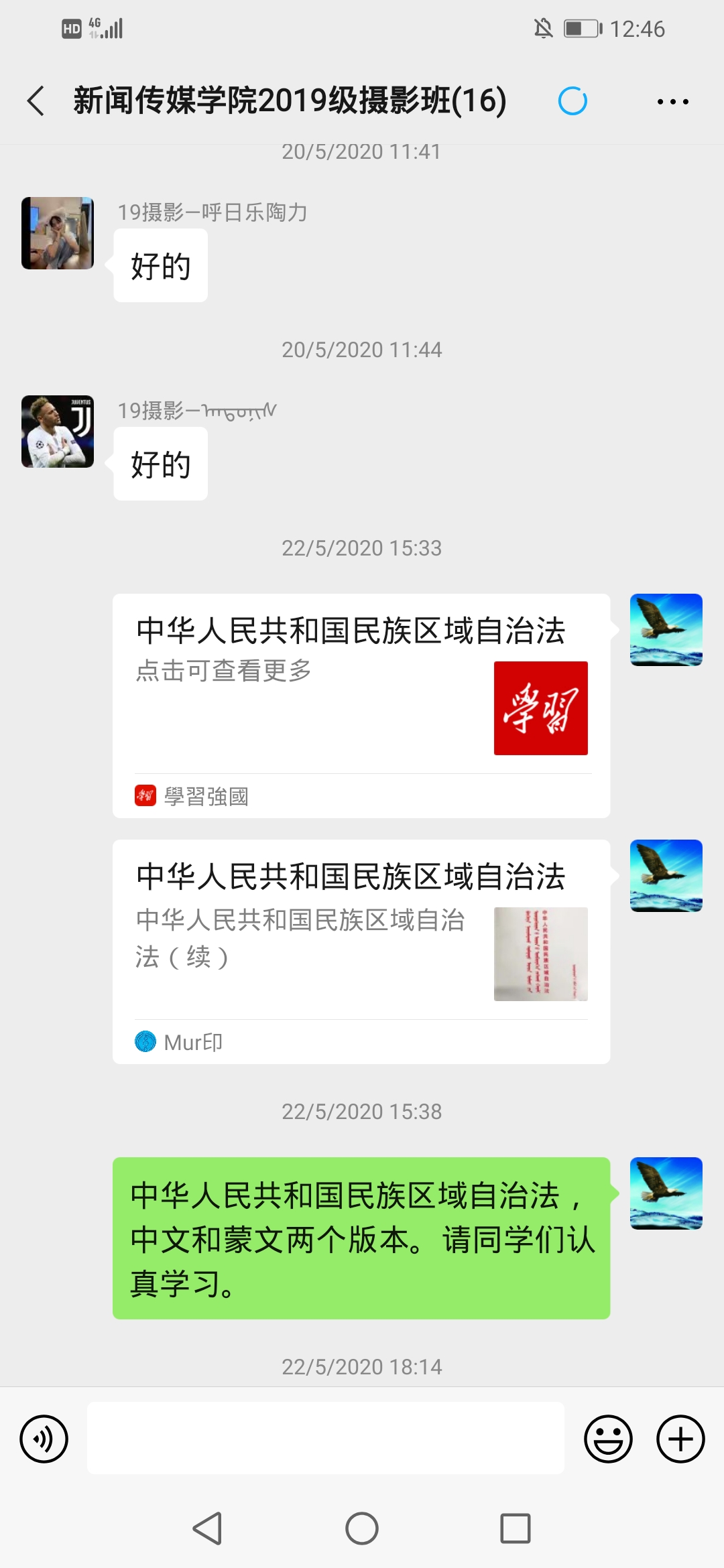Open the 學習強國 shared article card
This screenshot has height=1568, width=724.
pyautogui.click(x=361, y=705)
